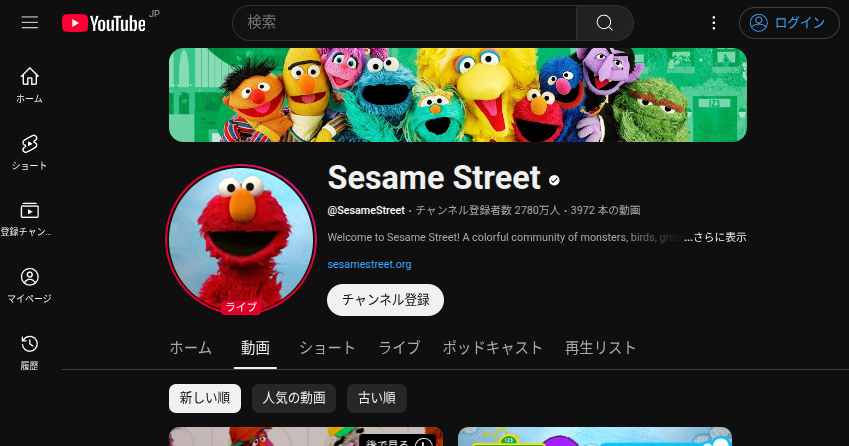This screenshot has width=849, height=446.
Task: Tap the magnifier search button
Action: click(x=604, y=23)
